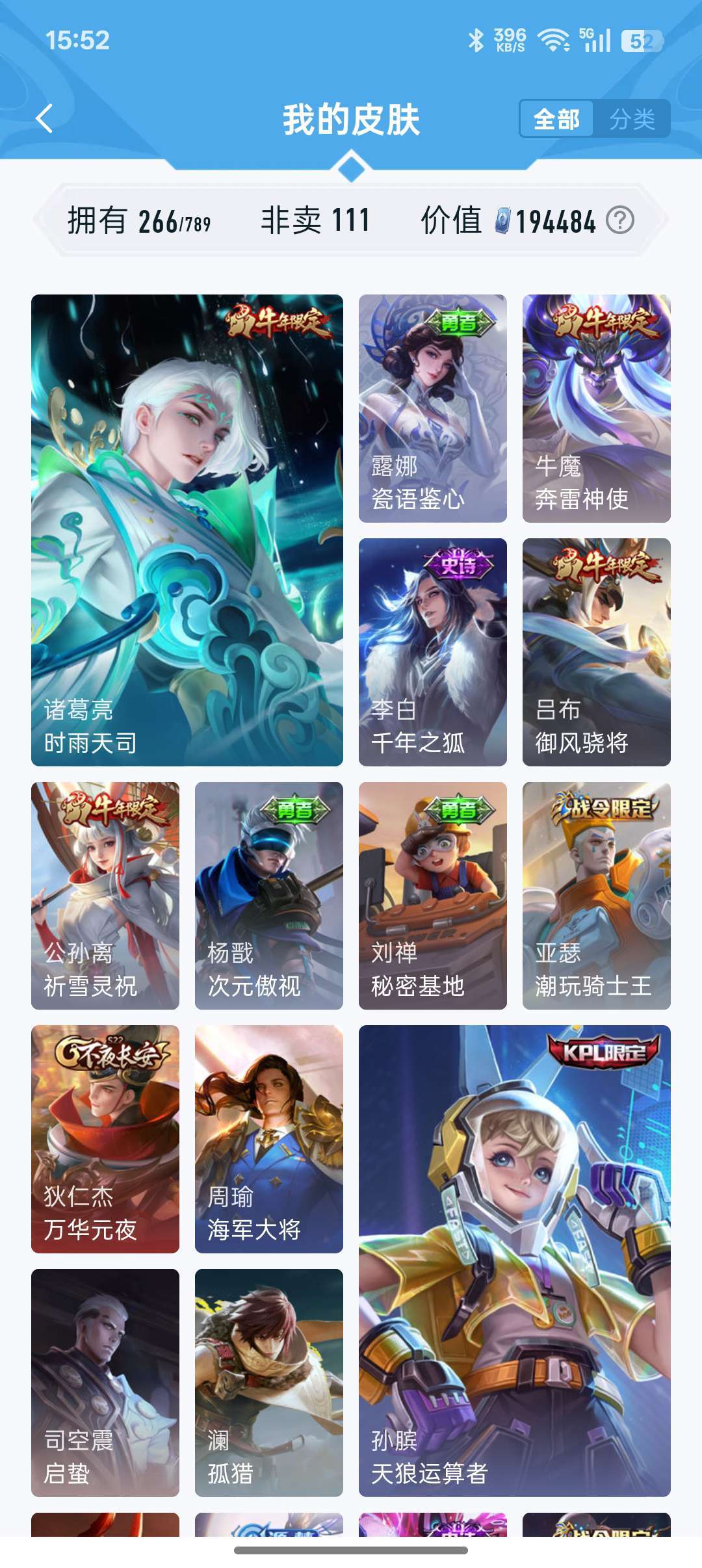Open 孙膑 天狼运算者 skin
Viewport: 702px width, 1568px height.
(515, 1261)
